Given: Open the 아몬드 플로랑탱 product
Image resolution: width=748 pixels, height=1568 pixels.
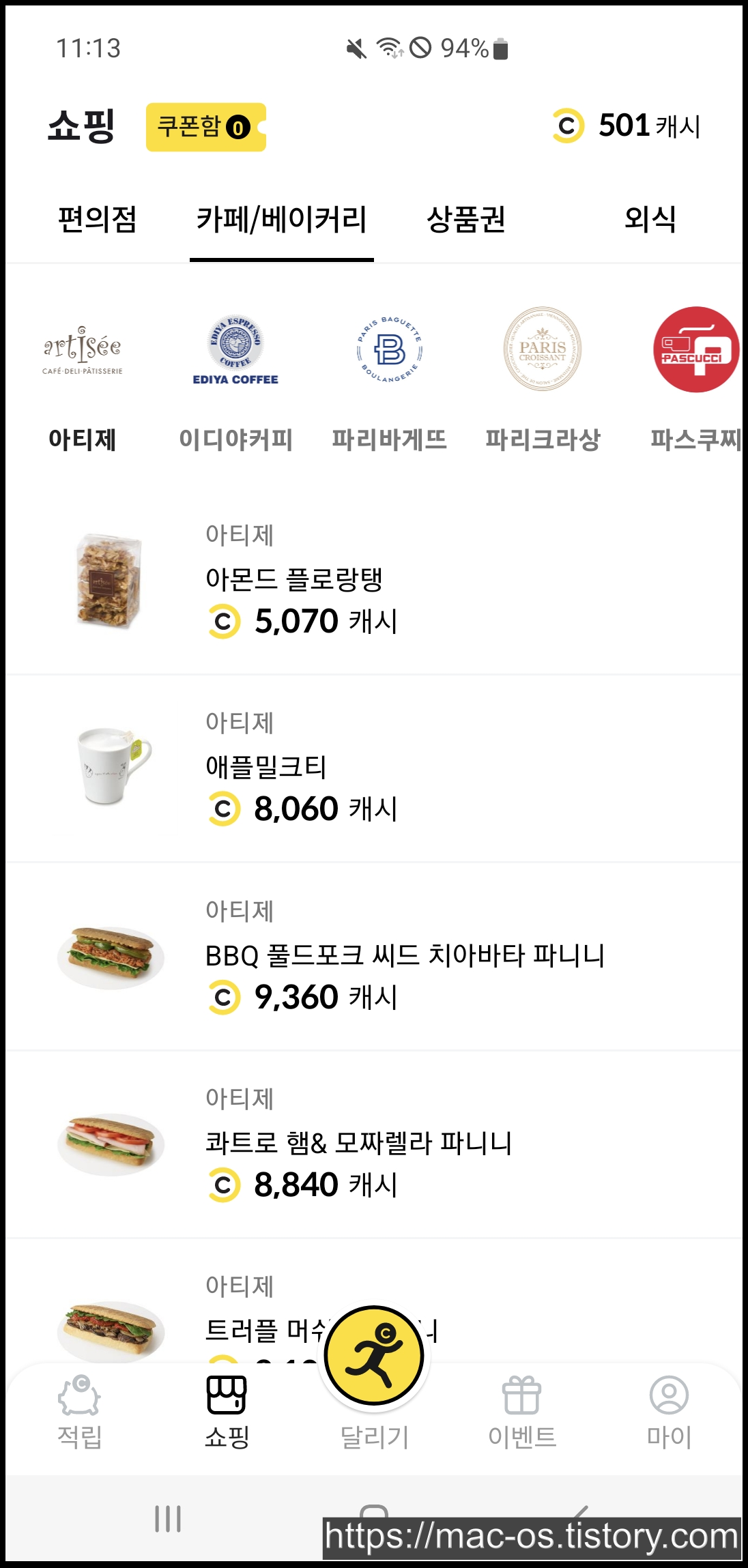Looking at the screenshot, I should 374,581.
